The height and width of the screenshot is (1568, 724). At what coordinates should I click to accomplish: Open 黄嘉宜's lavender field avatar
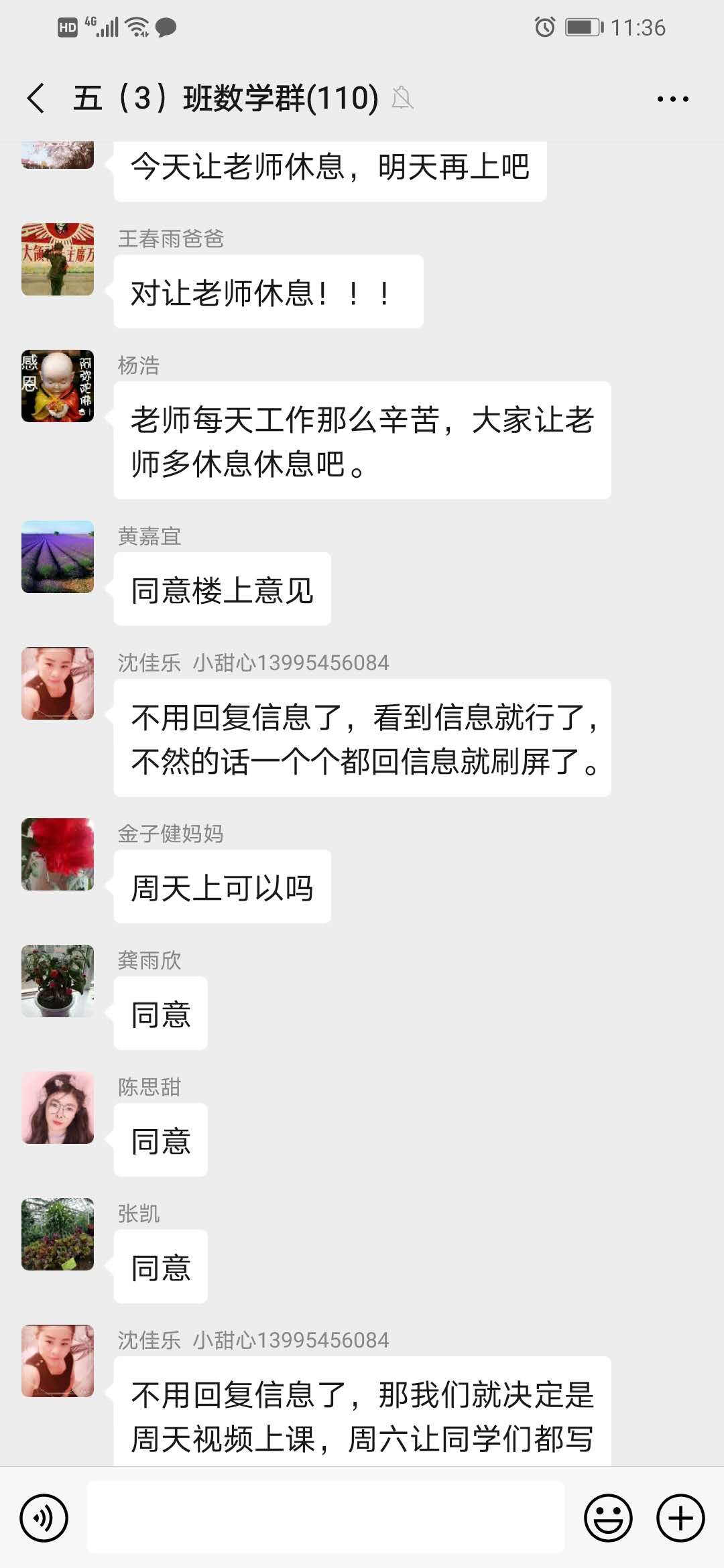(58, 557)
